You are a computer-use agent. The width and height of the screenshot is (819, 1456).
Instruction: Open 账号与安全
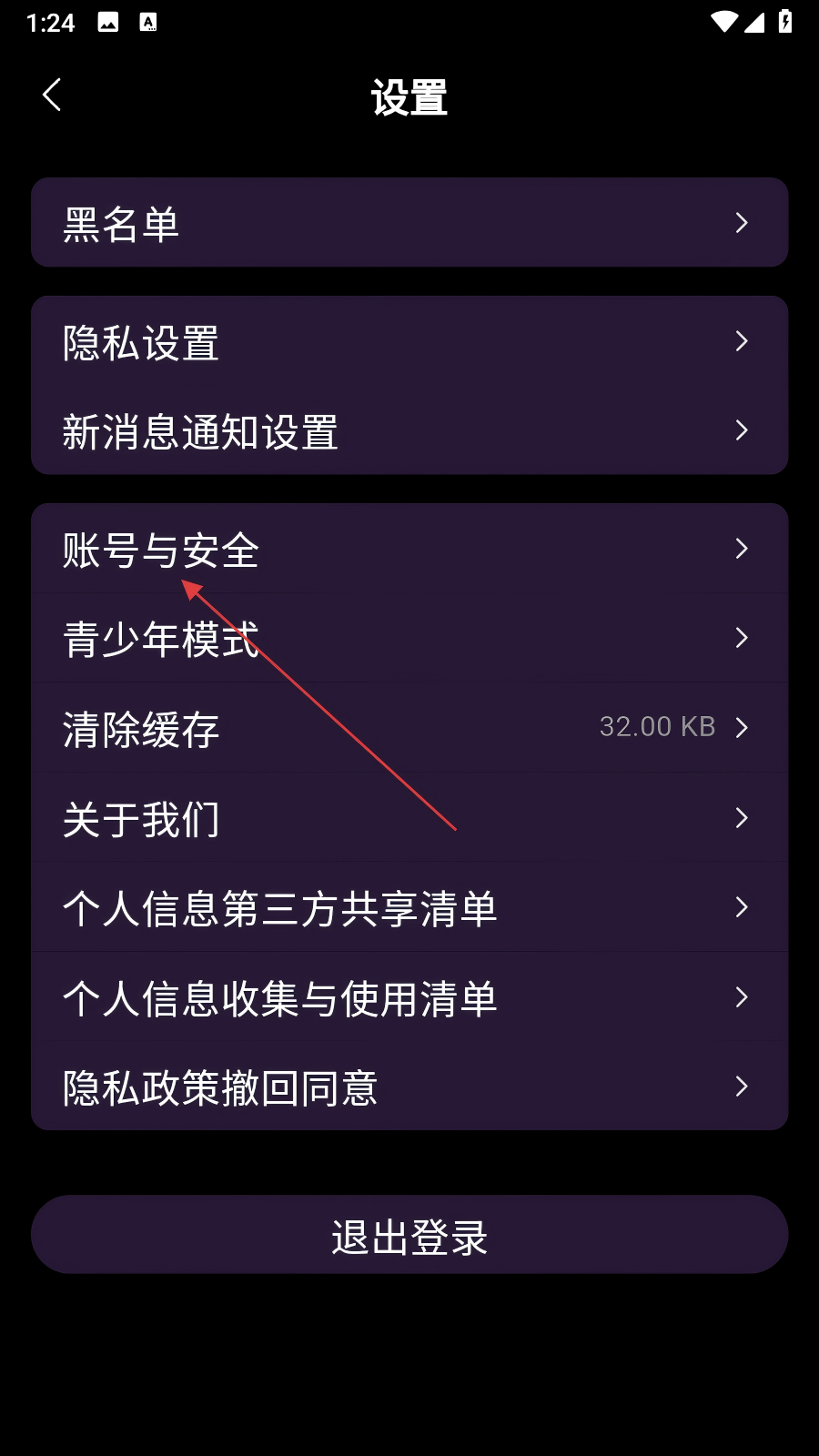pos(409,549)
